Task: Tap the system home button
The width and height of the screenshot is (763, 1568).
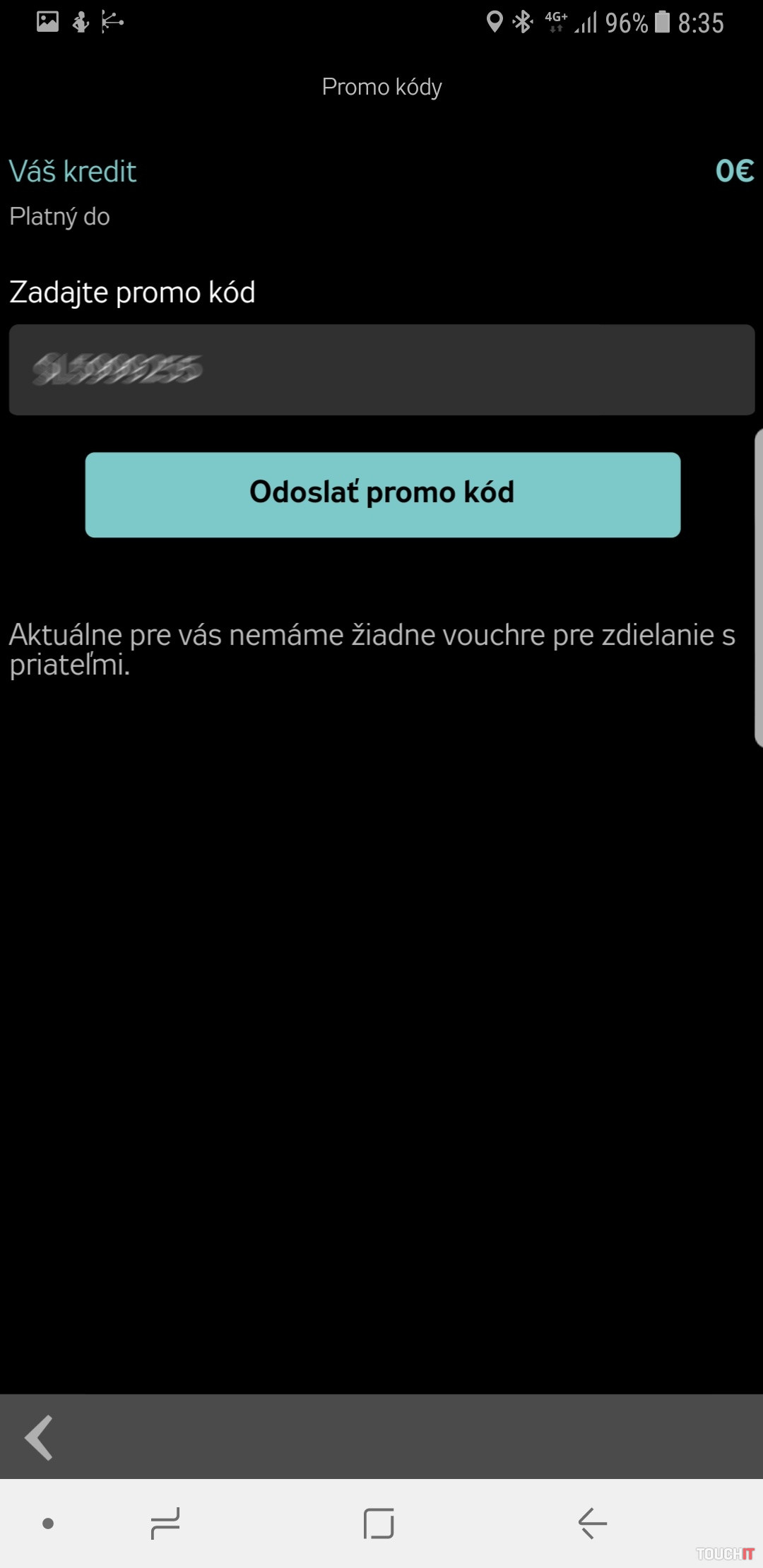Action: pyautogui.click(x=379, y=1523)
